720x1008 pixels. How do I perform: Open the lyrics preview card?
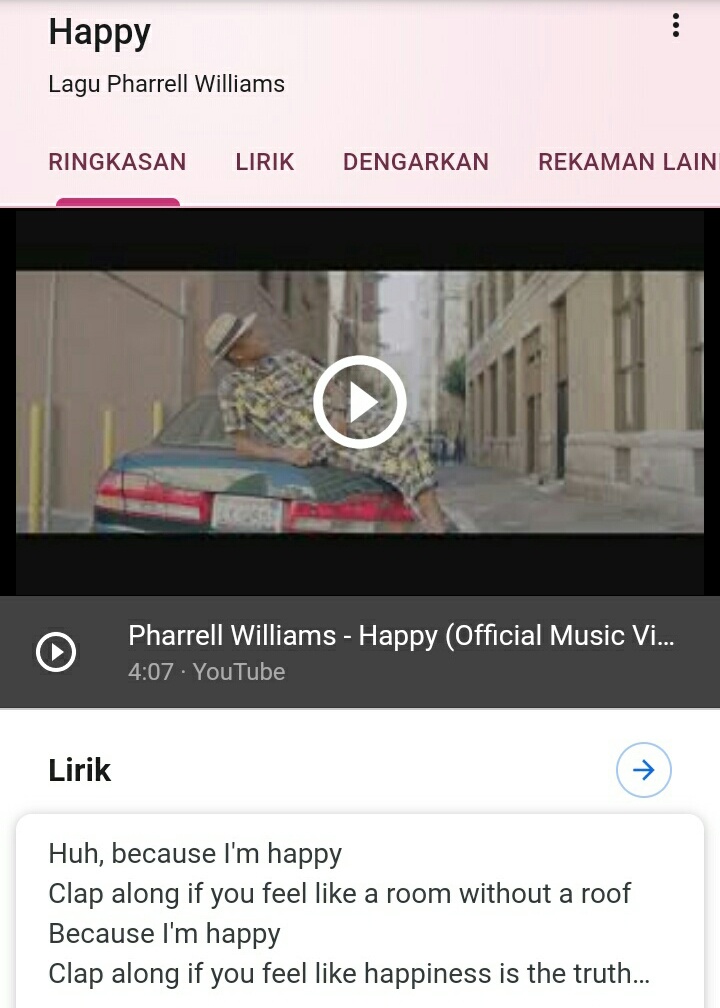pyautogui.click(x=360, y=912)
